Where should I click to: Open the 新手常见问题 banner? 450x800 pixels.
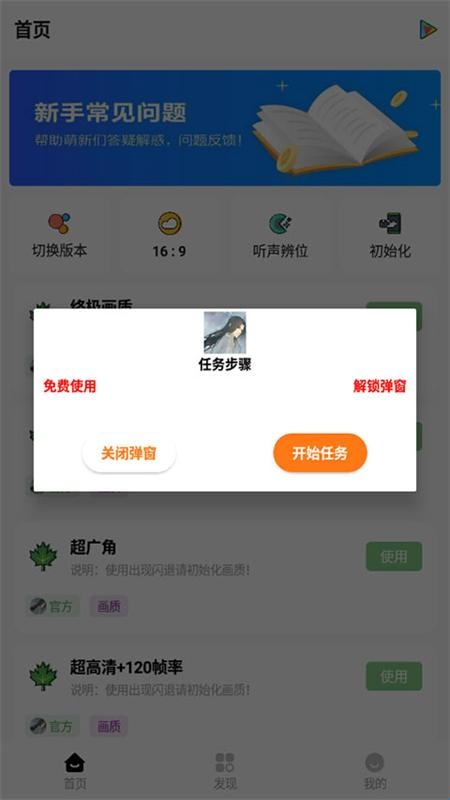(225, 128)
